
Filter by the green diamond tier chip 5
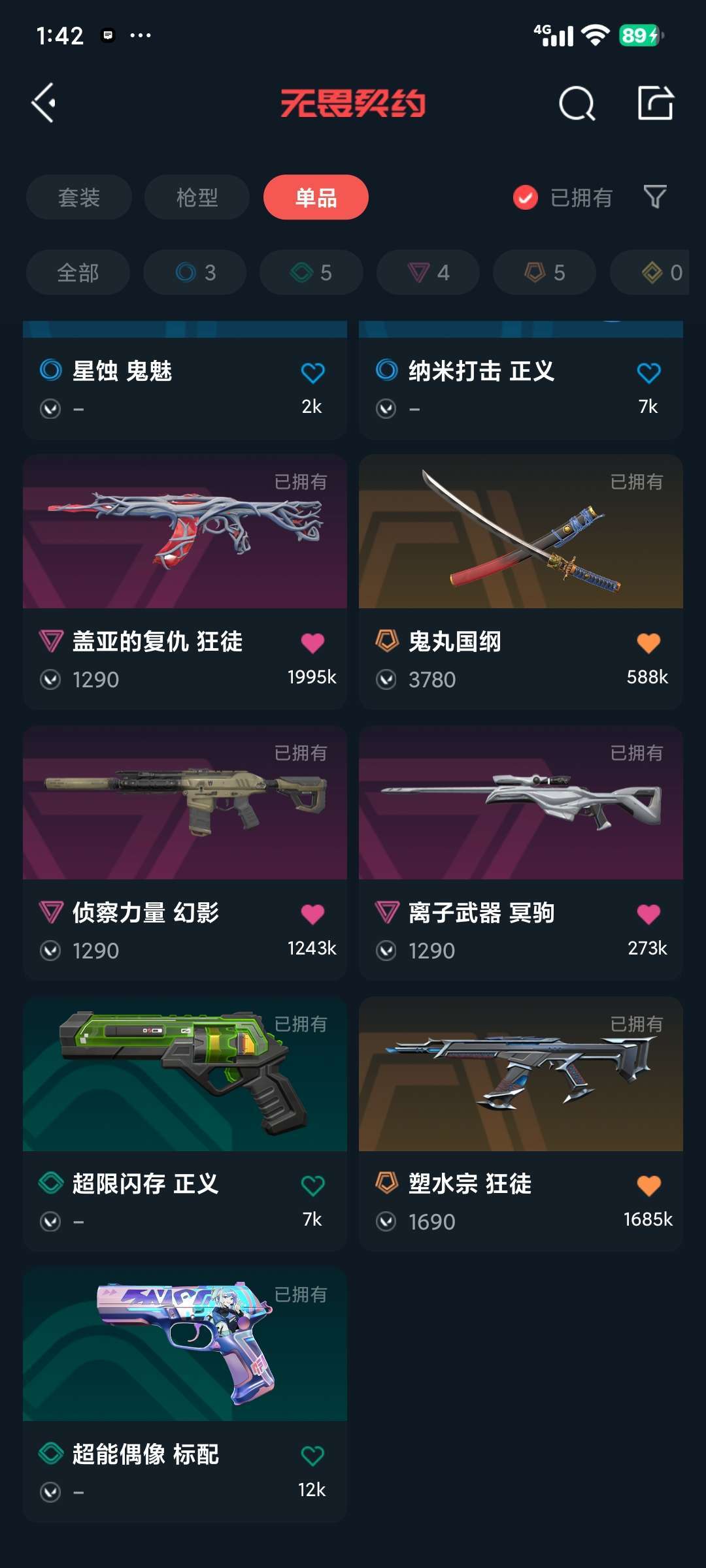click(311, 272)
